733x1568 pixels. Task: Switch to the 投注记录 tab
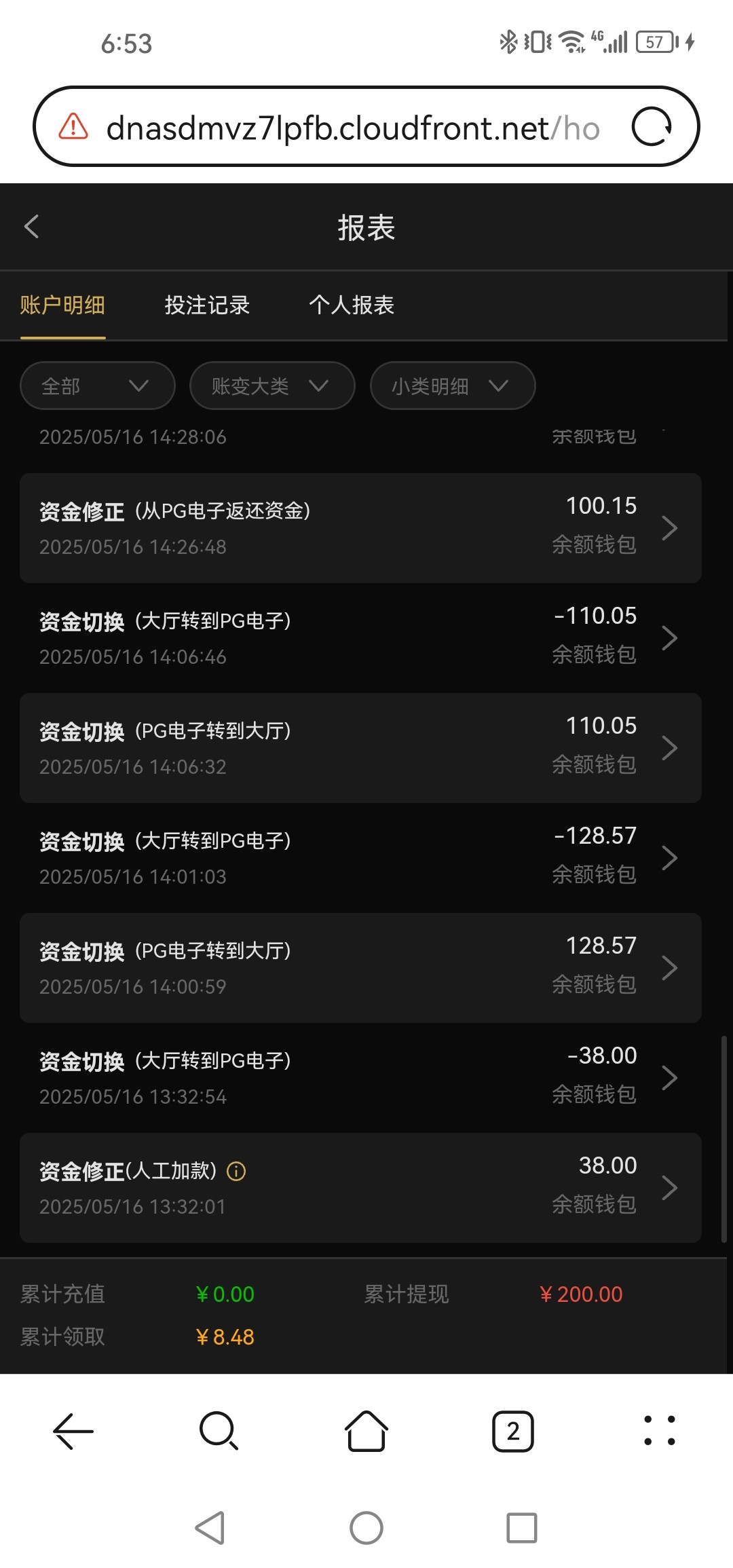[207, 305]
